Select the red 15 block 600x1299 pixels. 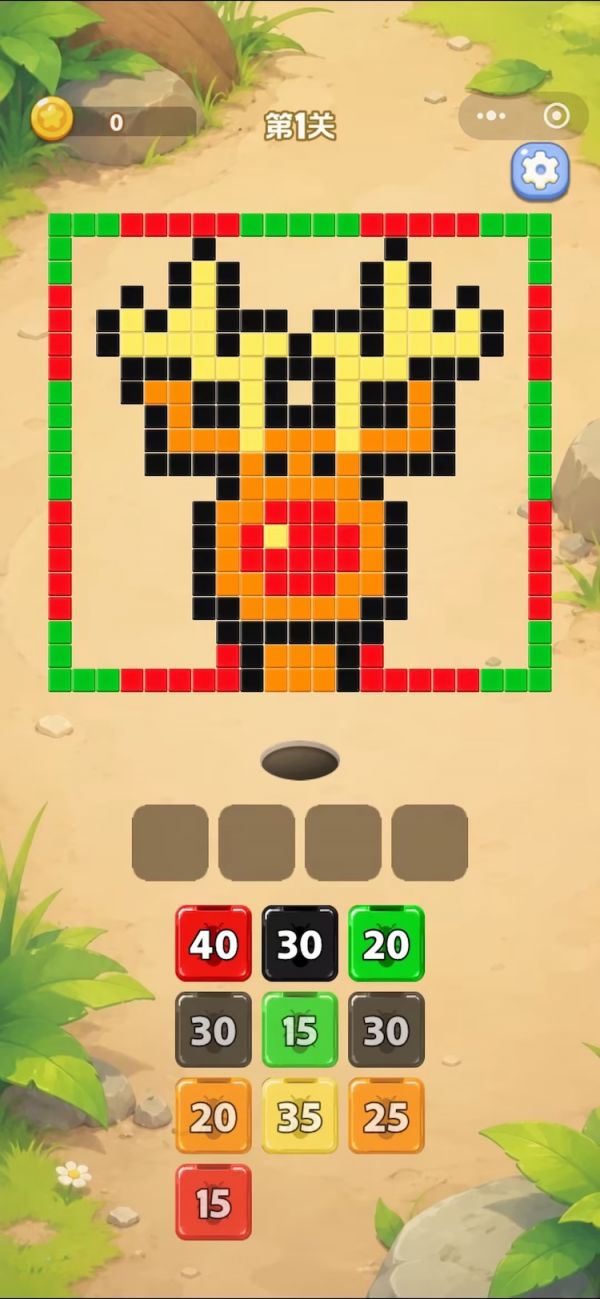pyautogui.click(x=214, y=1202)
